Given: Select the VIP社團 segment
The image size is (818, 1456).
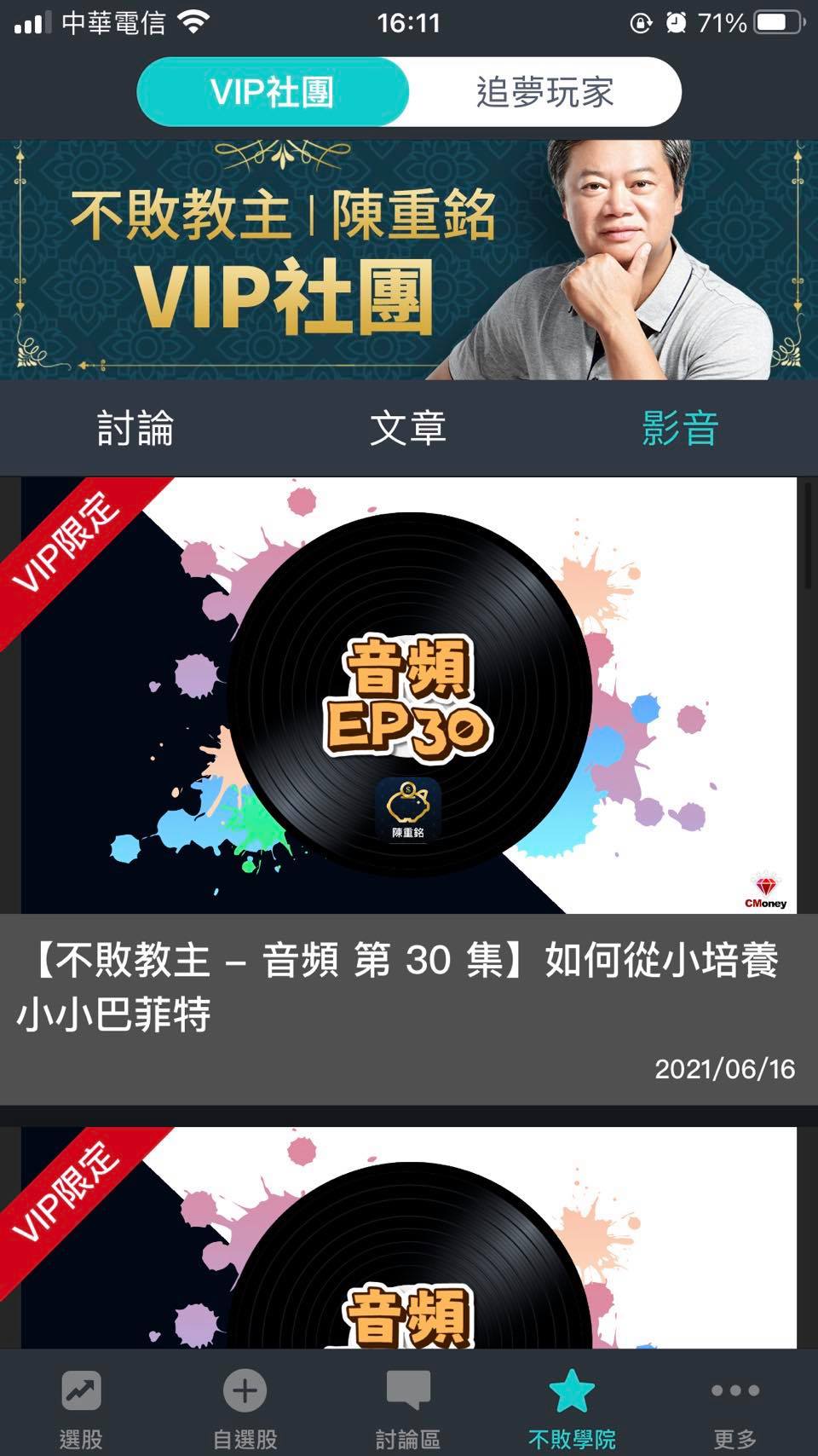Looking at the screenshot, I should pos(273,92).
